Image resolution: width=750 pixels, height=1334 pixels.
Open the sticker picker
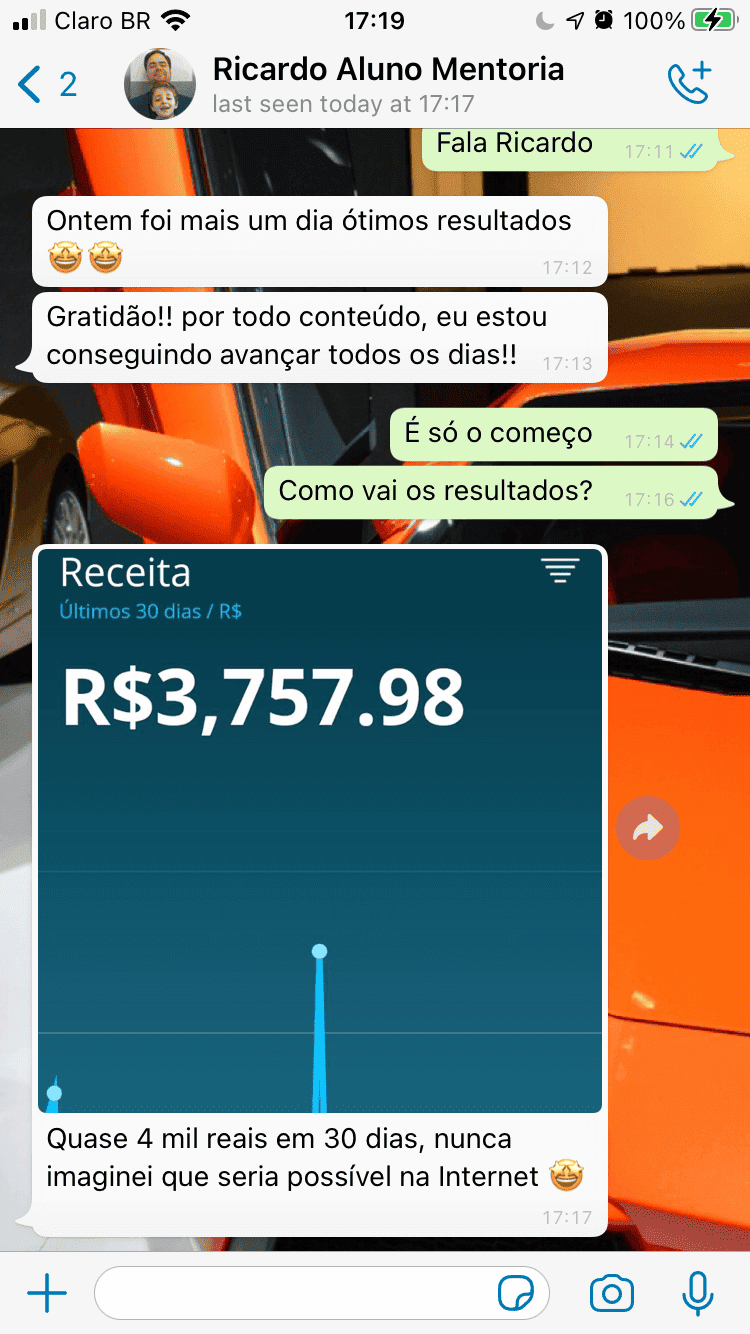[516, 1295]
